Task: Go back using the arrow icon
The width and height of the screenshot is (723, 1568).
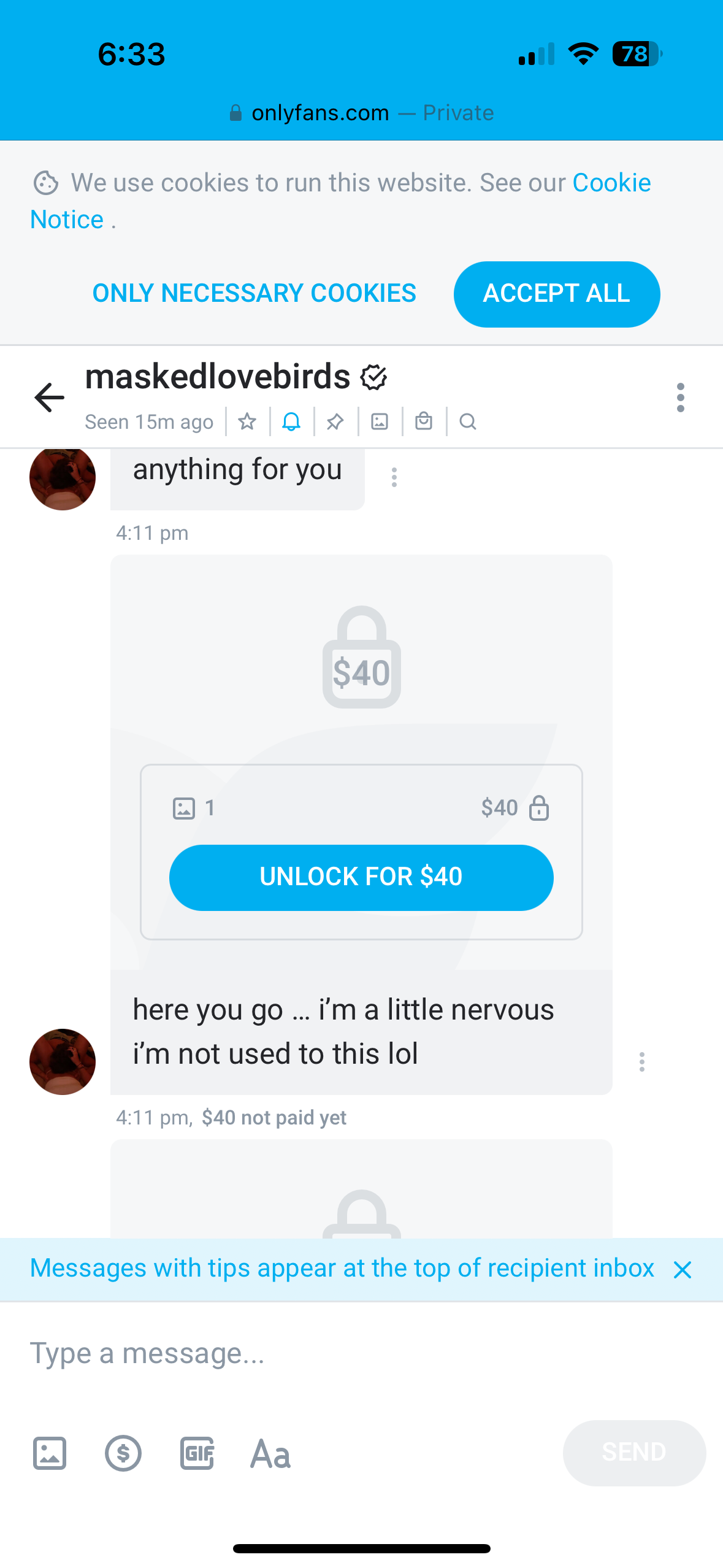Action: click(50, 397)
